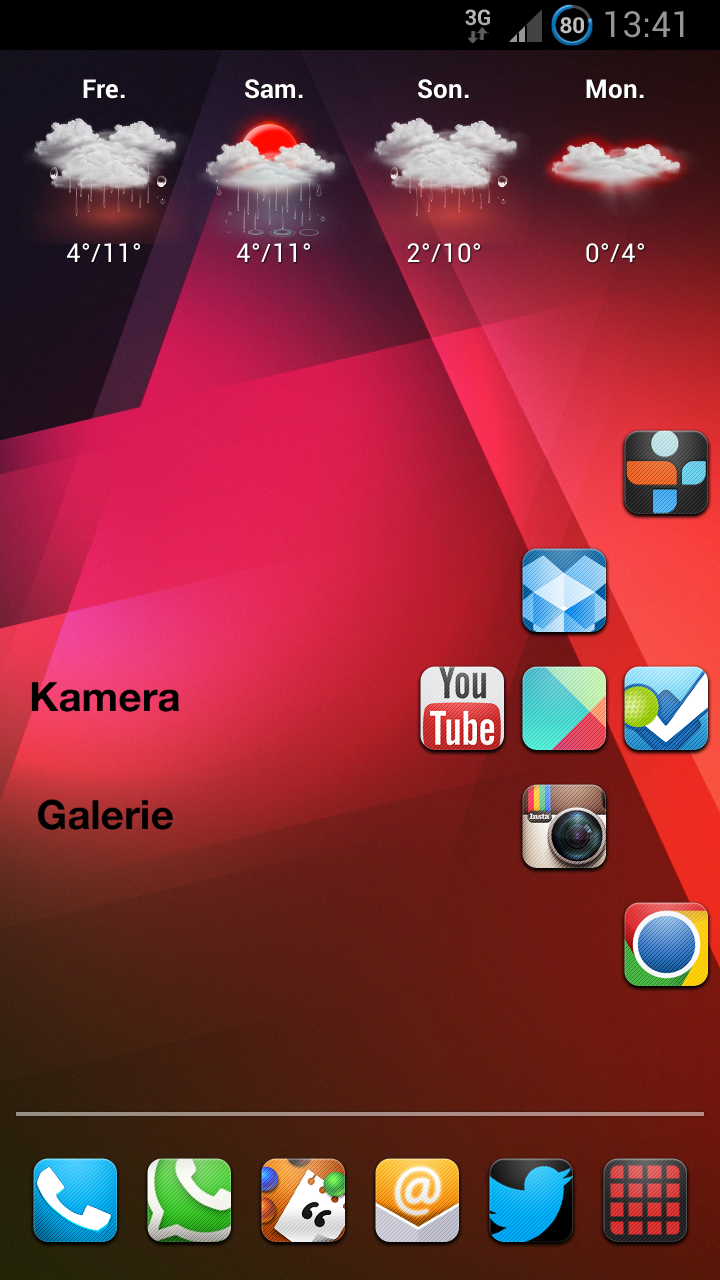Viewport: 720px width, 1280px height.
Task: Launch WhatsApp from the dock
Action: point(189,1200)
